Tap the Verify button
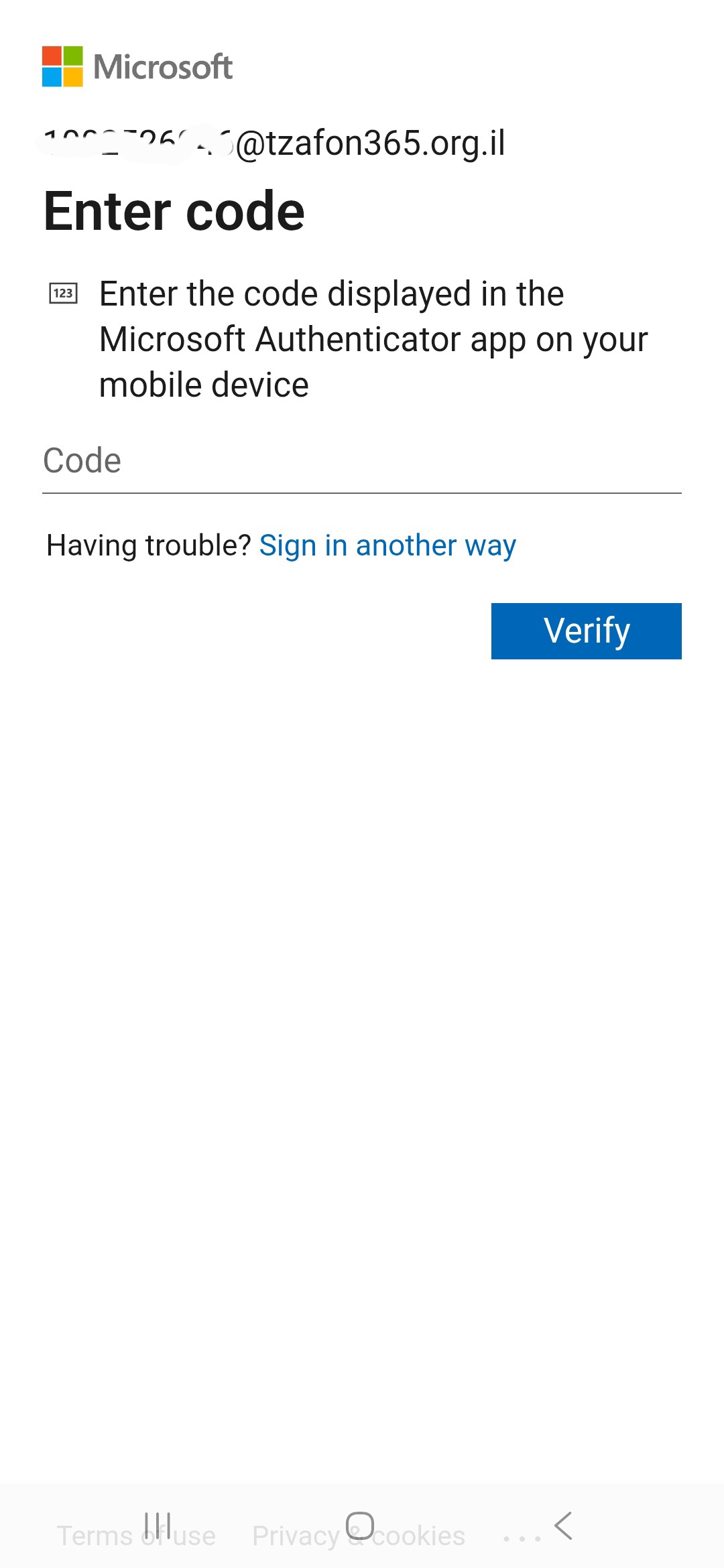The image size is (724, 1568). (586, 631)
